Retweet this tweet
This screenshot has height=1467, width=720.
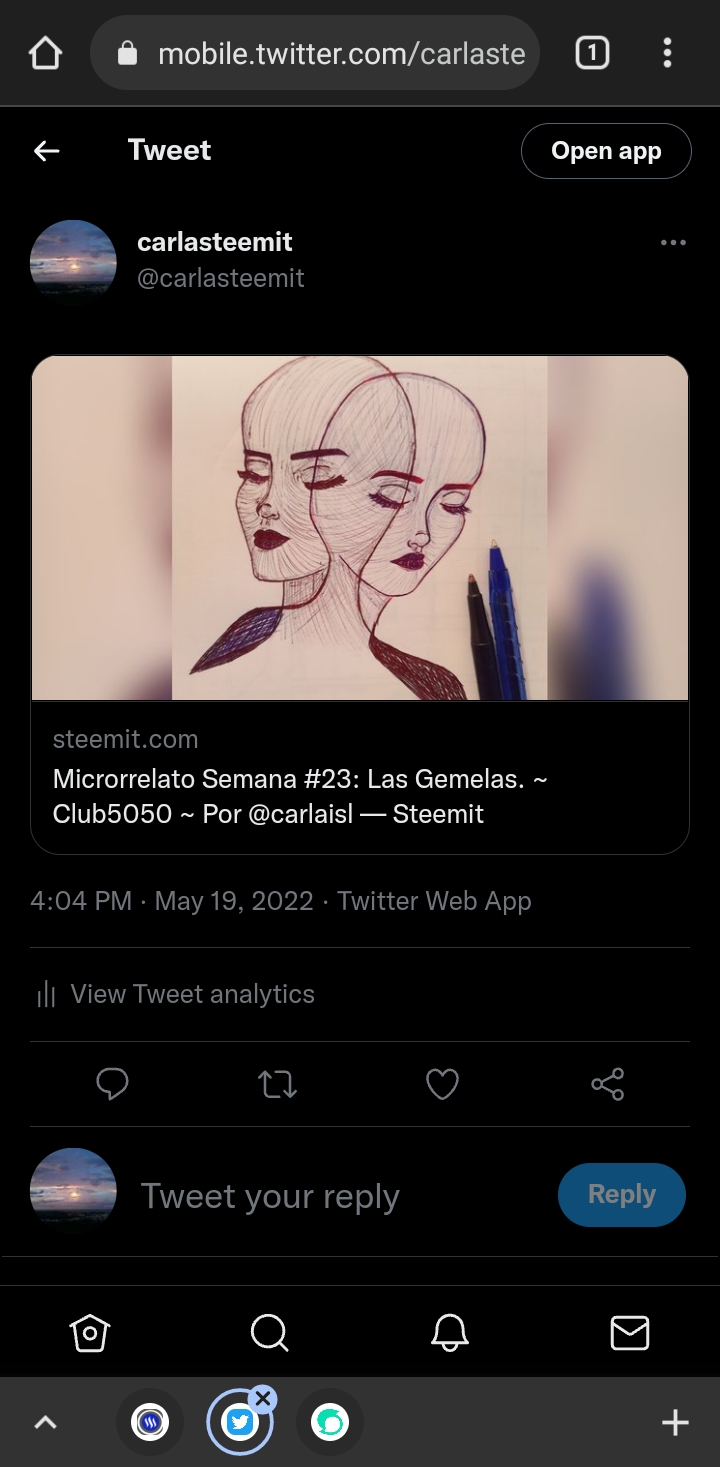[x=277, y=1084]
